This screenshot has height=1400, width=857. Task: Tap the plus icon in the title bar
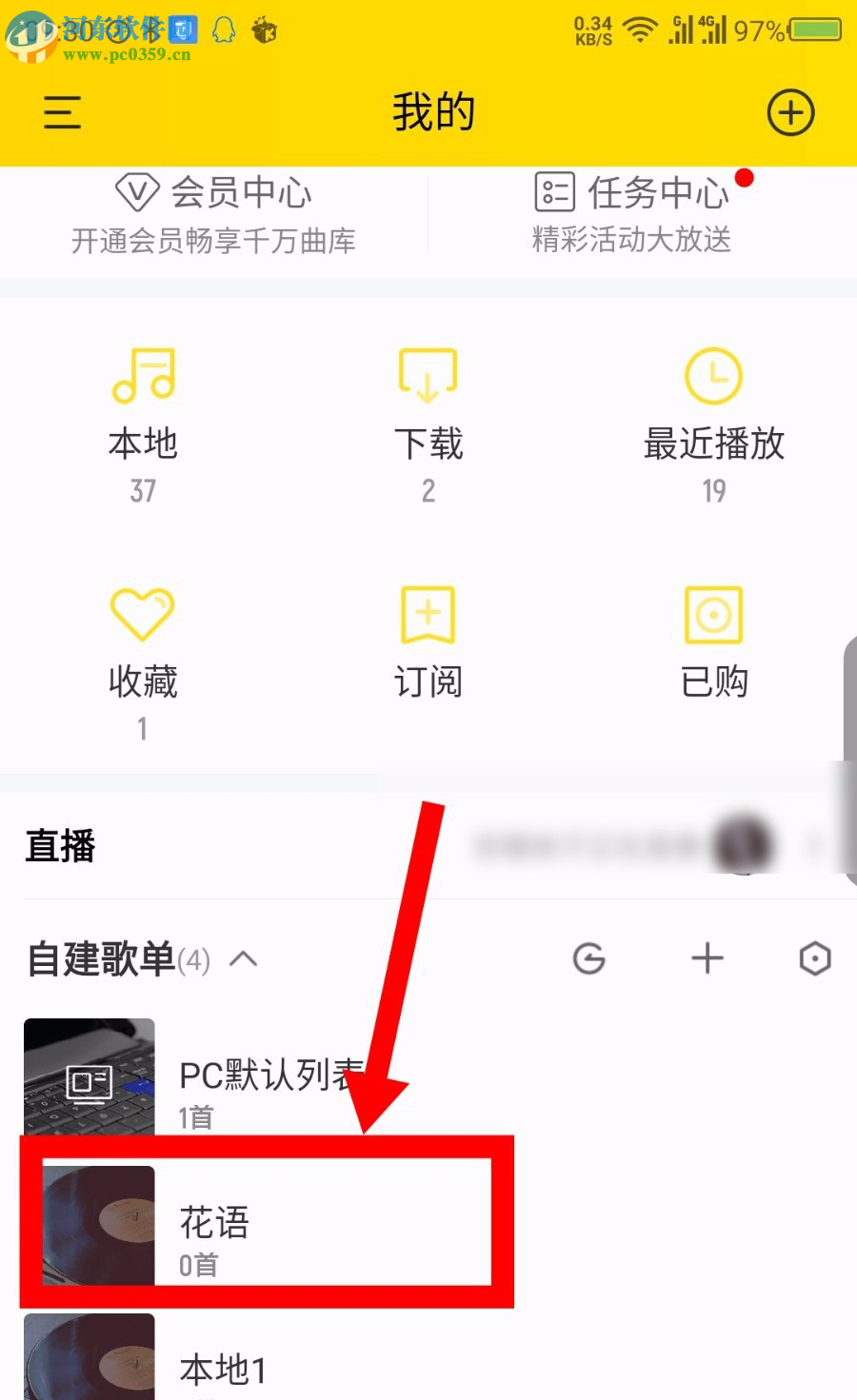tap(790, 111)
